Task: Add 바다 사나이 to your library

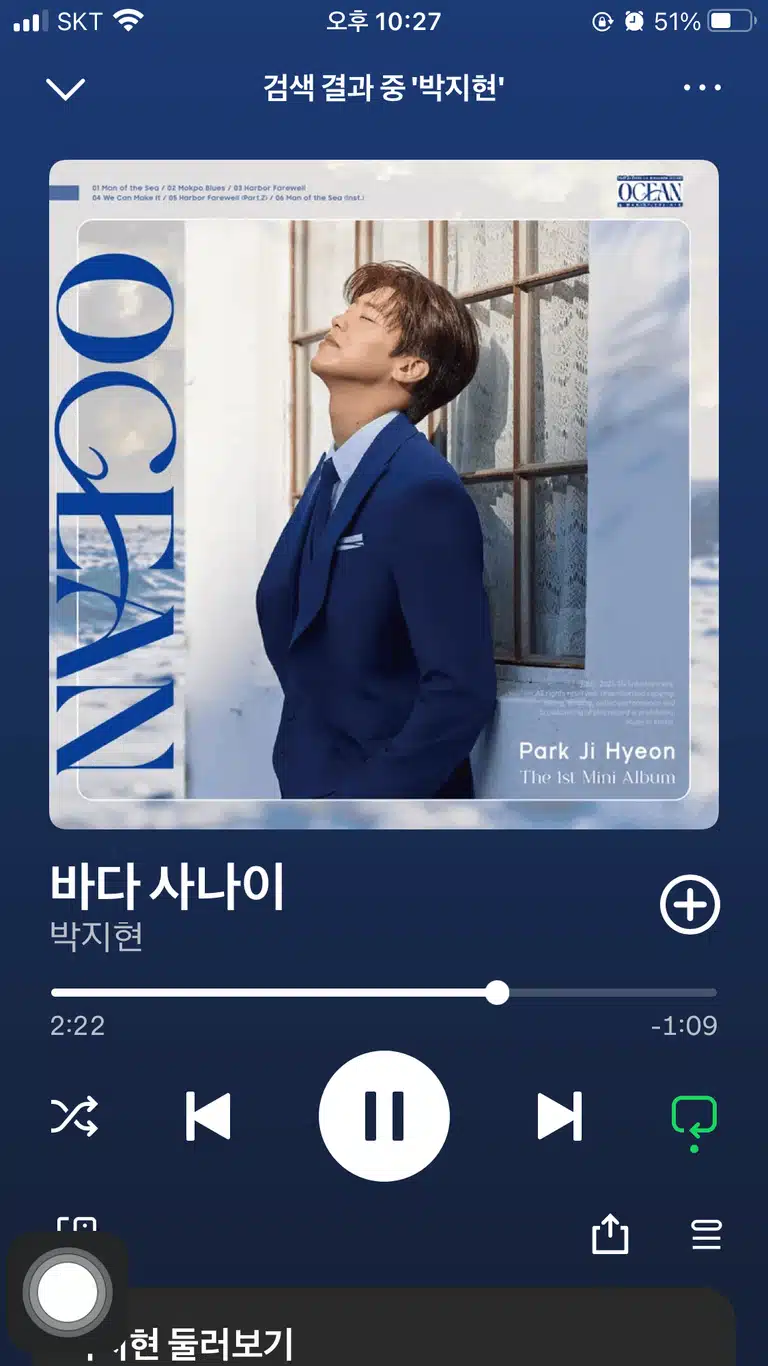Action: tap(690, 905)
